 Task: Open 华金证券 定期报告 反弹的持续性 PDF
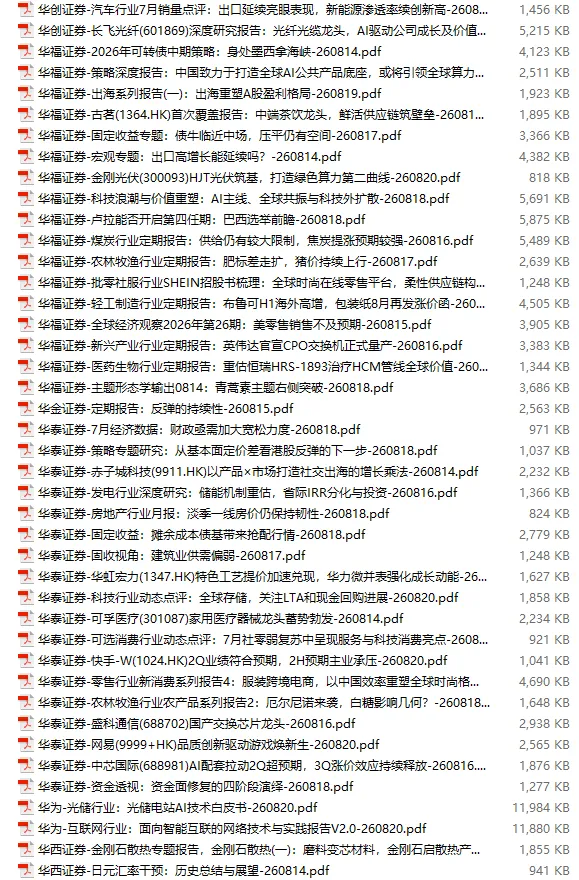click(x=166, y=409)
